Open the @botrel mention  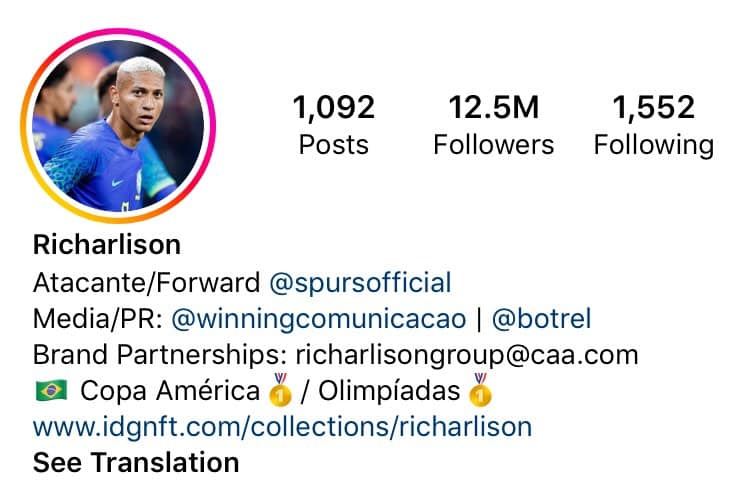541,319
